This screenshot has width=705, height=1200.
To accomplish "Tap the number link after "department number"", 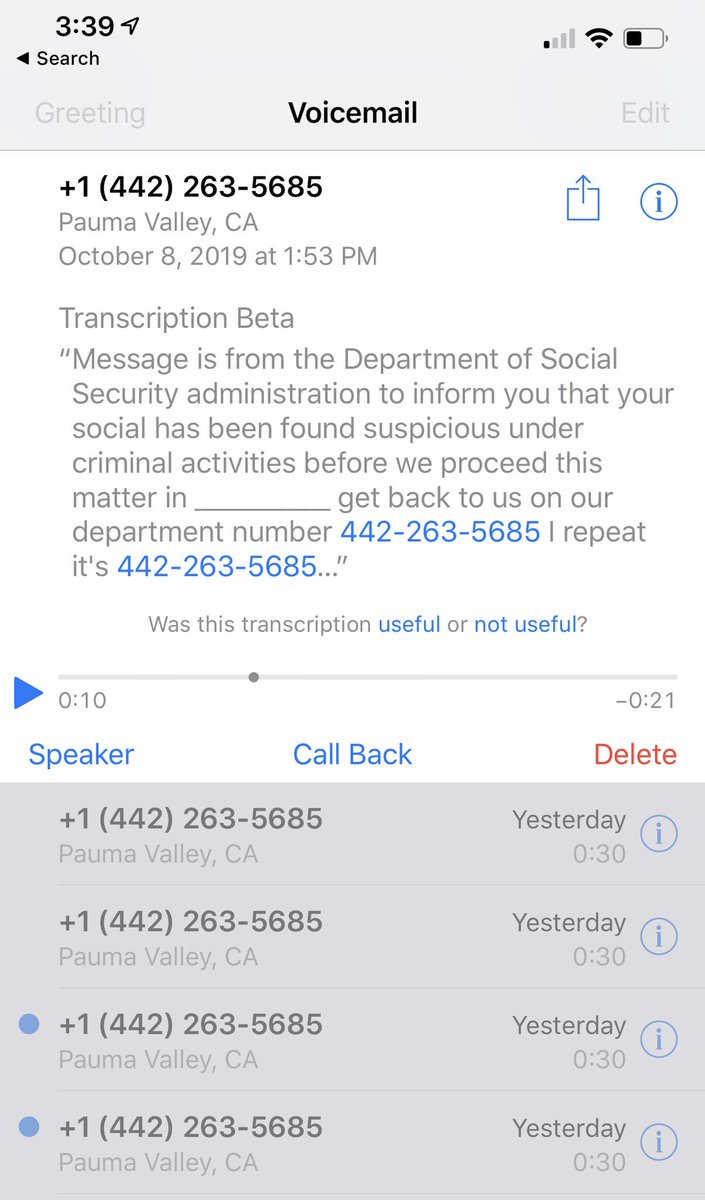I will [440, 531].
